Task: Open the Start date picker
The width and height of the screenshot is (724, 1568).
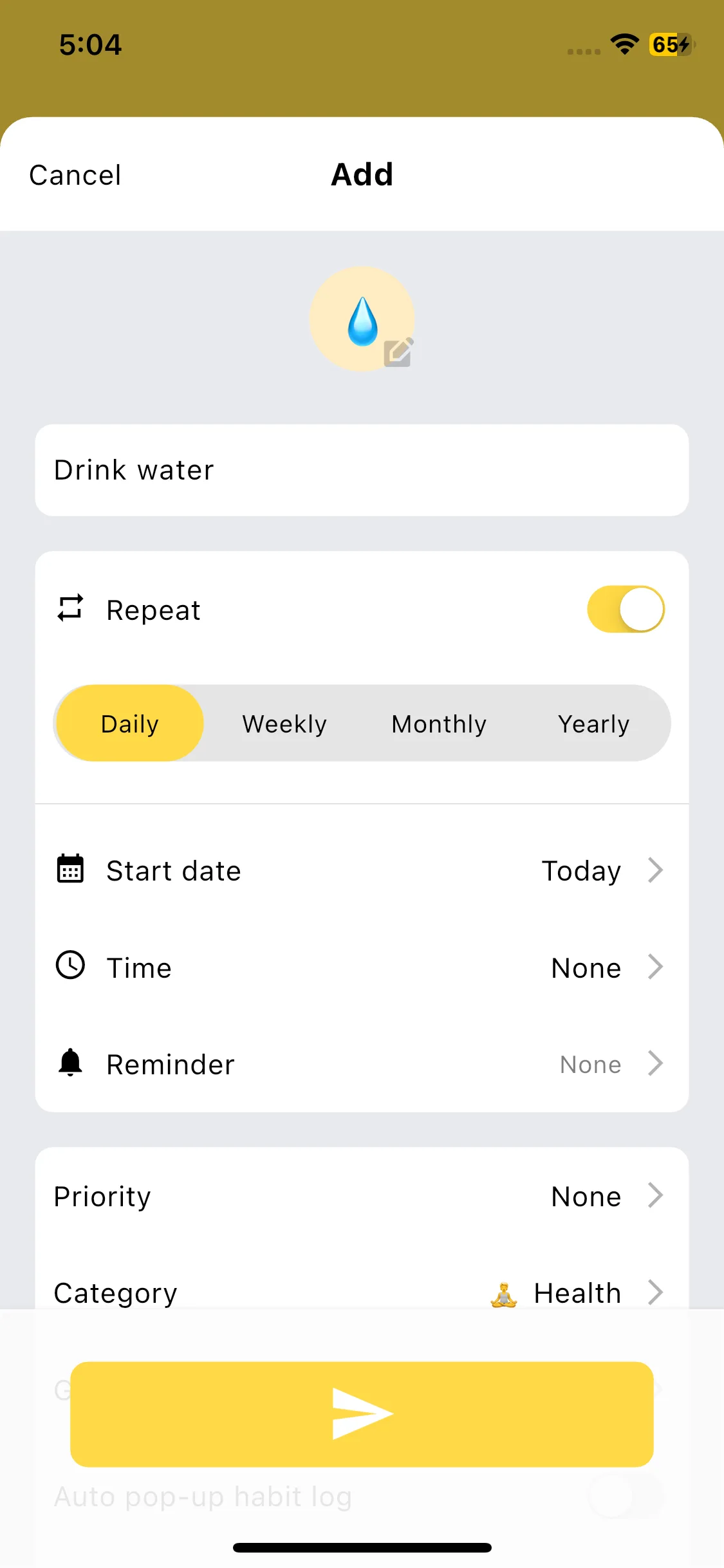Action: point(361,870)
